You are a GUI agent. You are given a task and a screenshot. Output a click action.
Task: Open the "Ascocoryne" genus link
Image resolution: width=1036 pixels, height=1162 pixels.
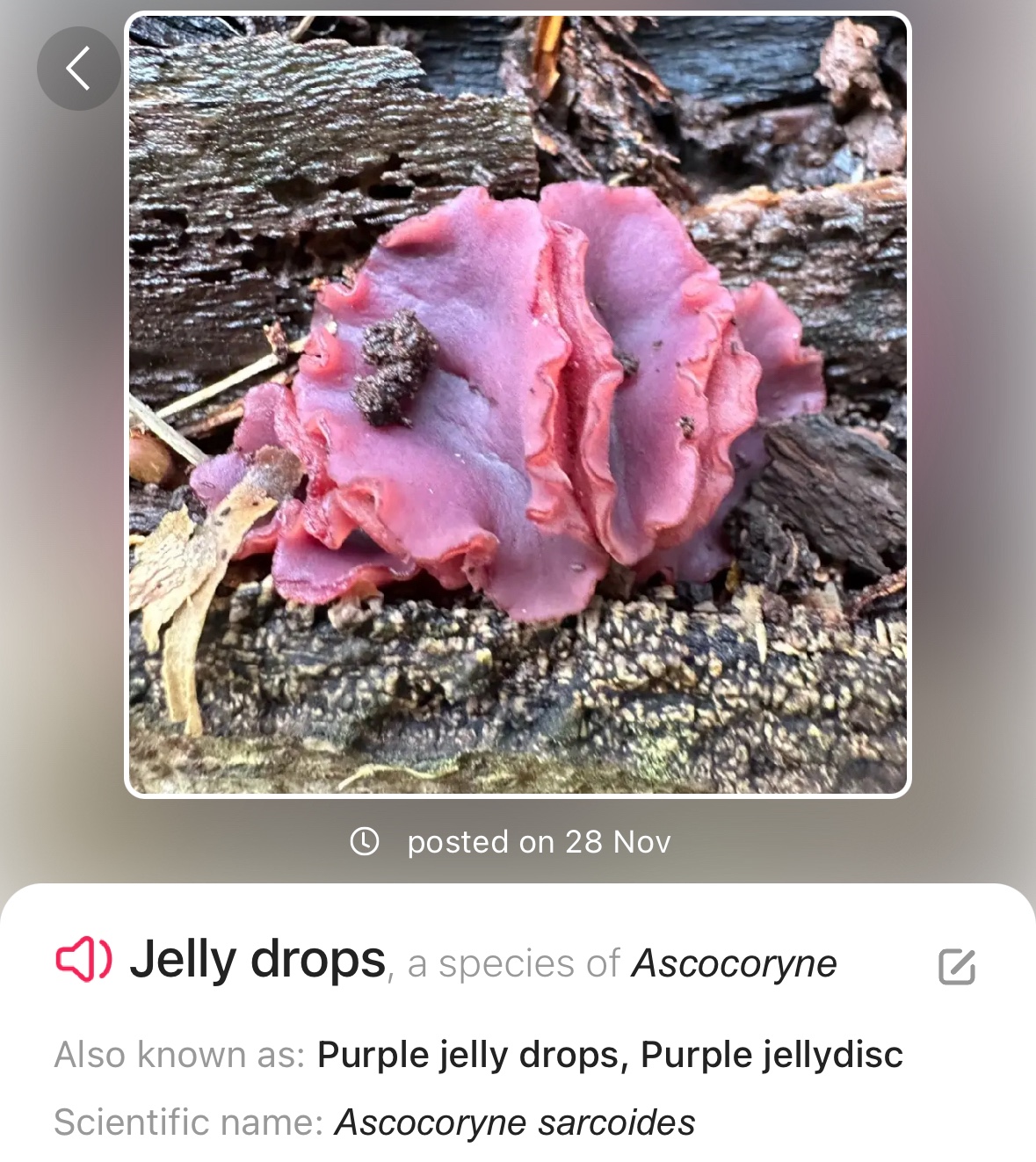[x=735, y=962]
